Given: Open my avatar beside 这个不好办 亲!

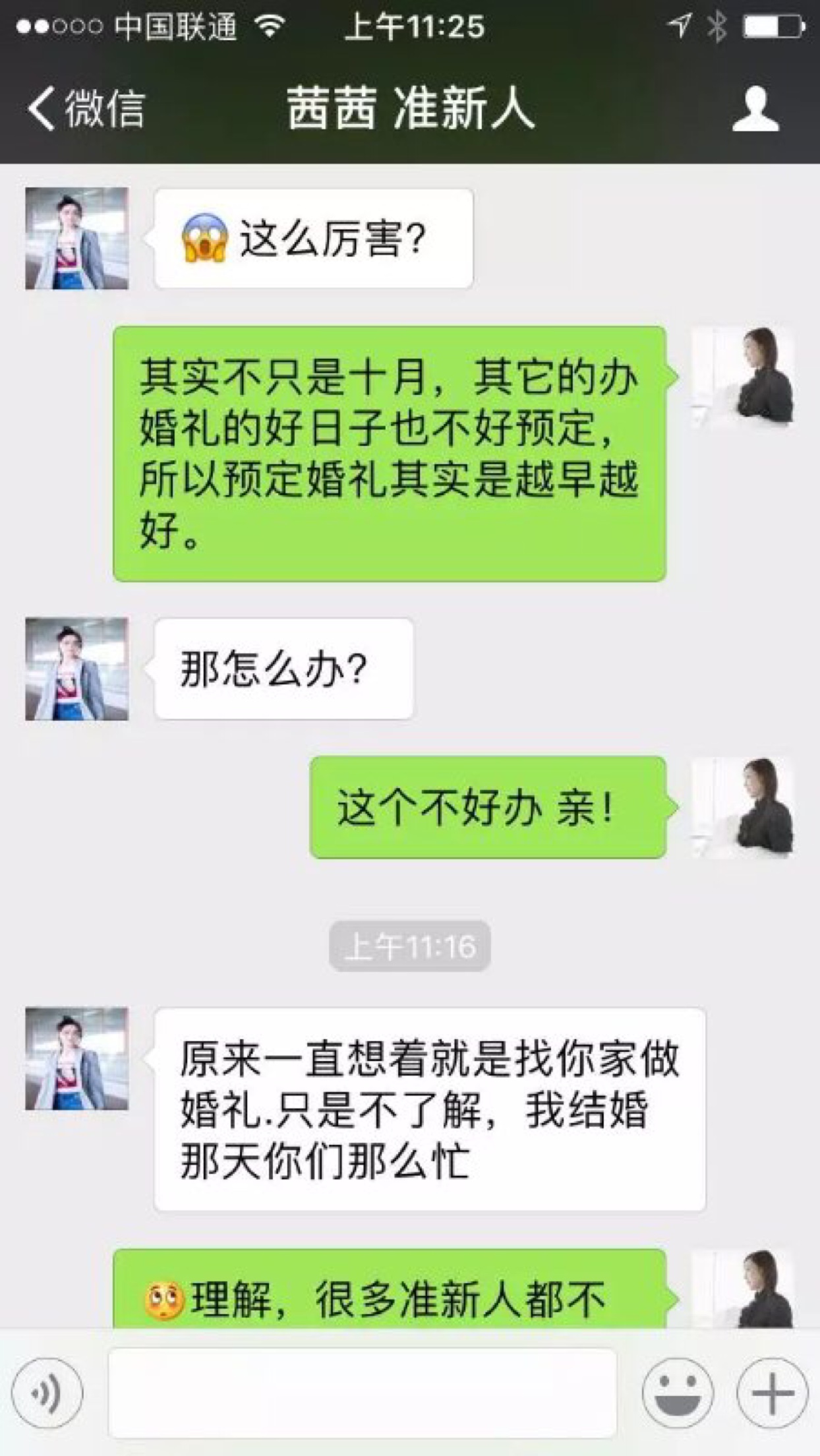Looking at the screenshot, I should (x=743, y=808).
